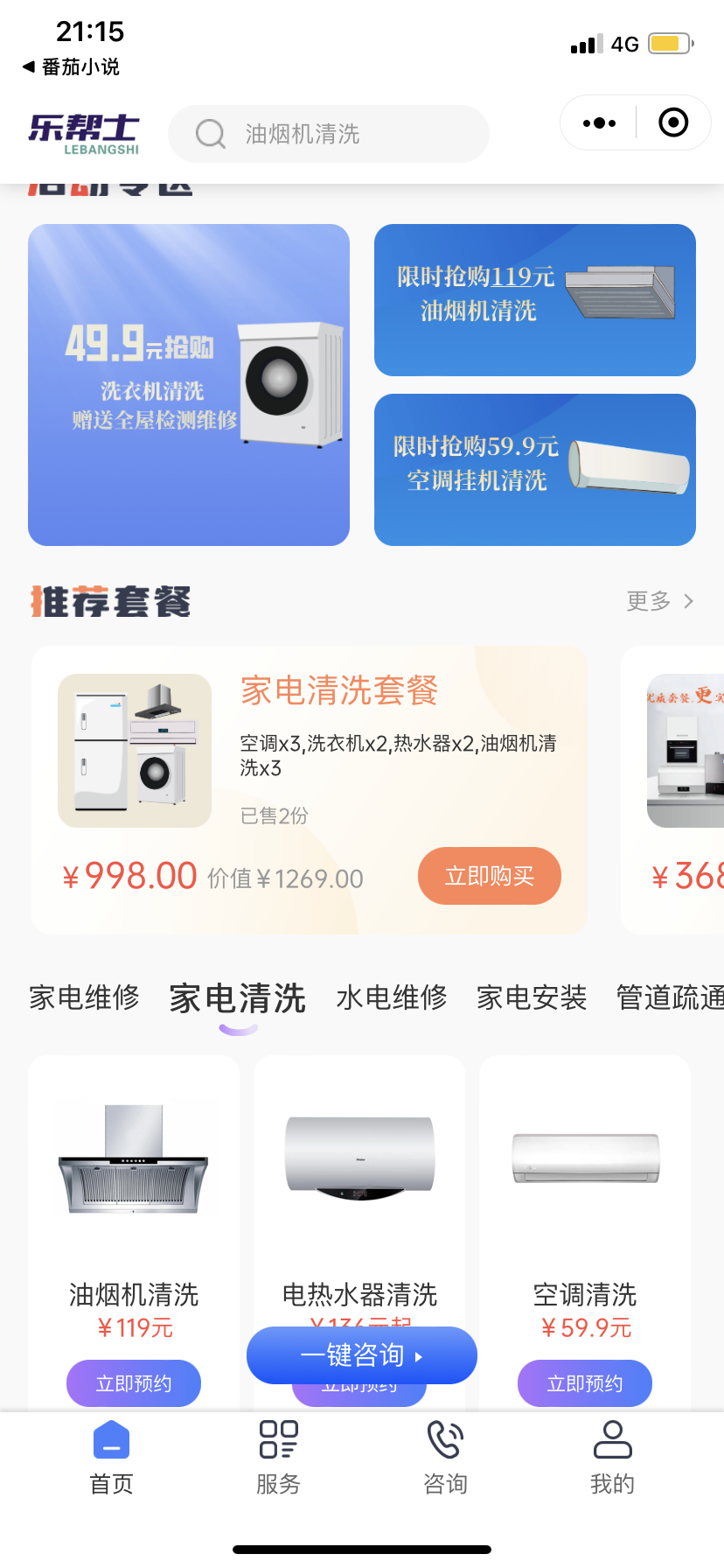Expand 更多 to see more packages
This screenshot has width=724, height=1568.
[x=647, y=601]
